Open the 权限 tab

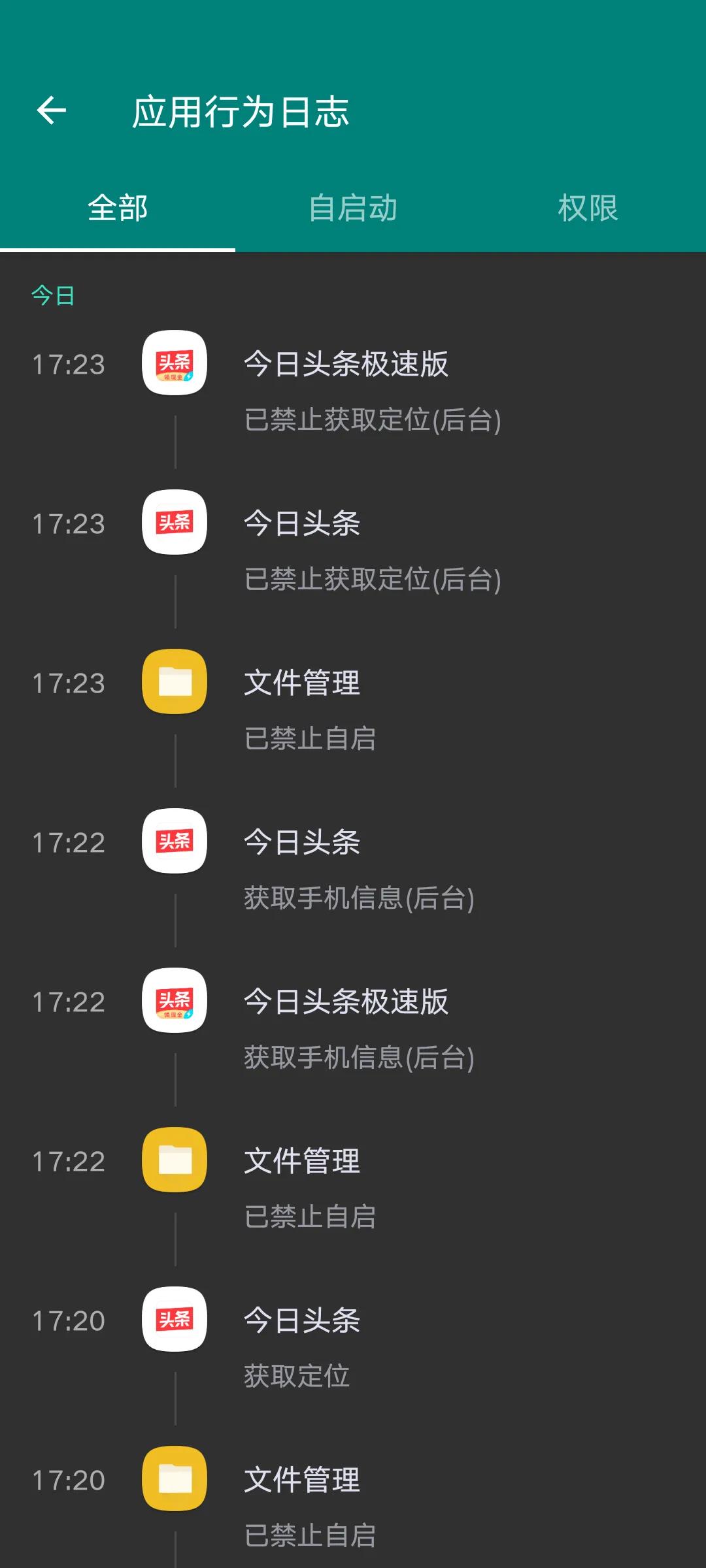tap(588, 209)
